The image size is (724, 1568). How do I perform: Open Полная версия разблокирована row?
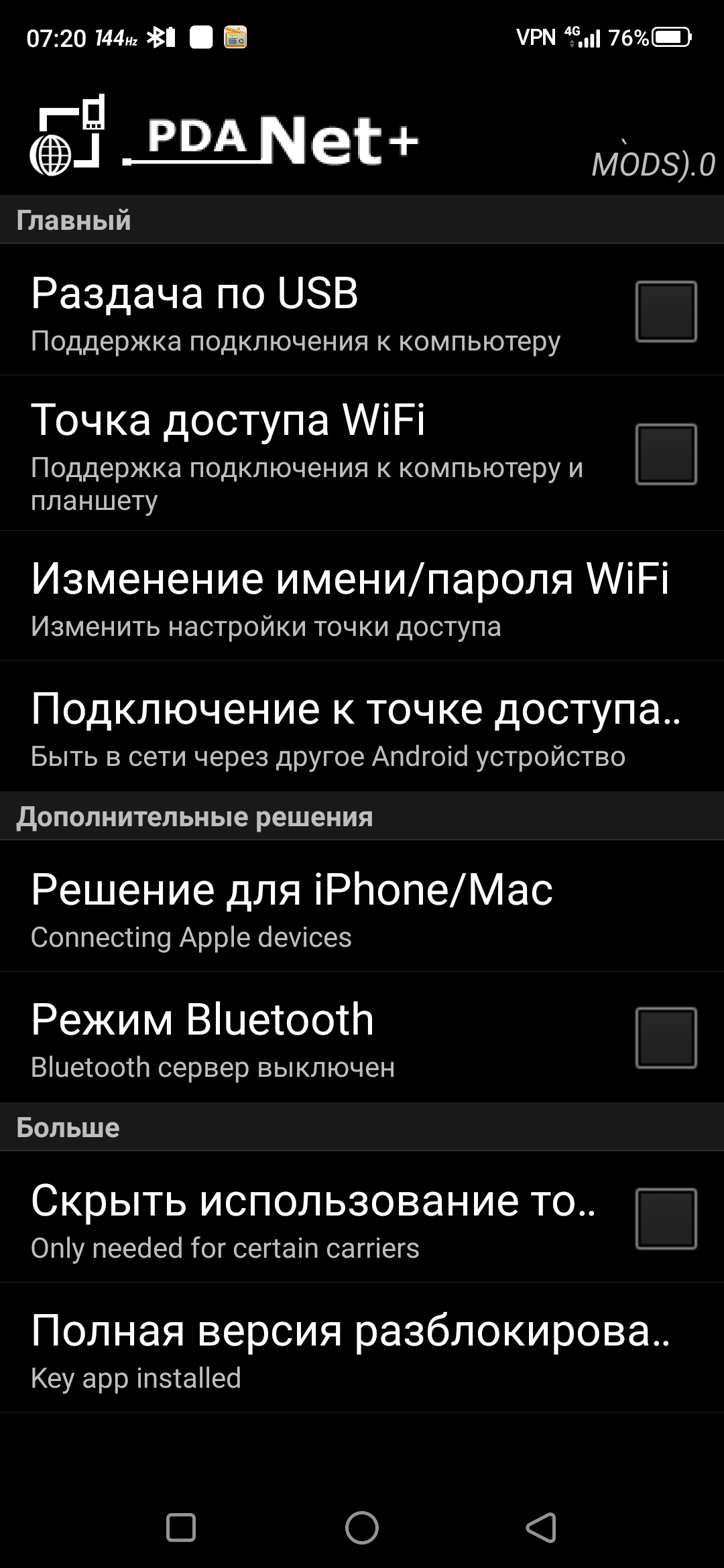click(350, 1349)
